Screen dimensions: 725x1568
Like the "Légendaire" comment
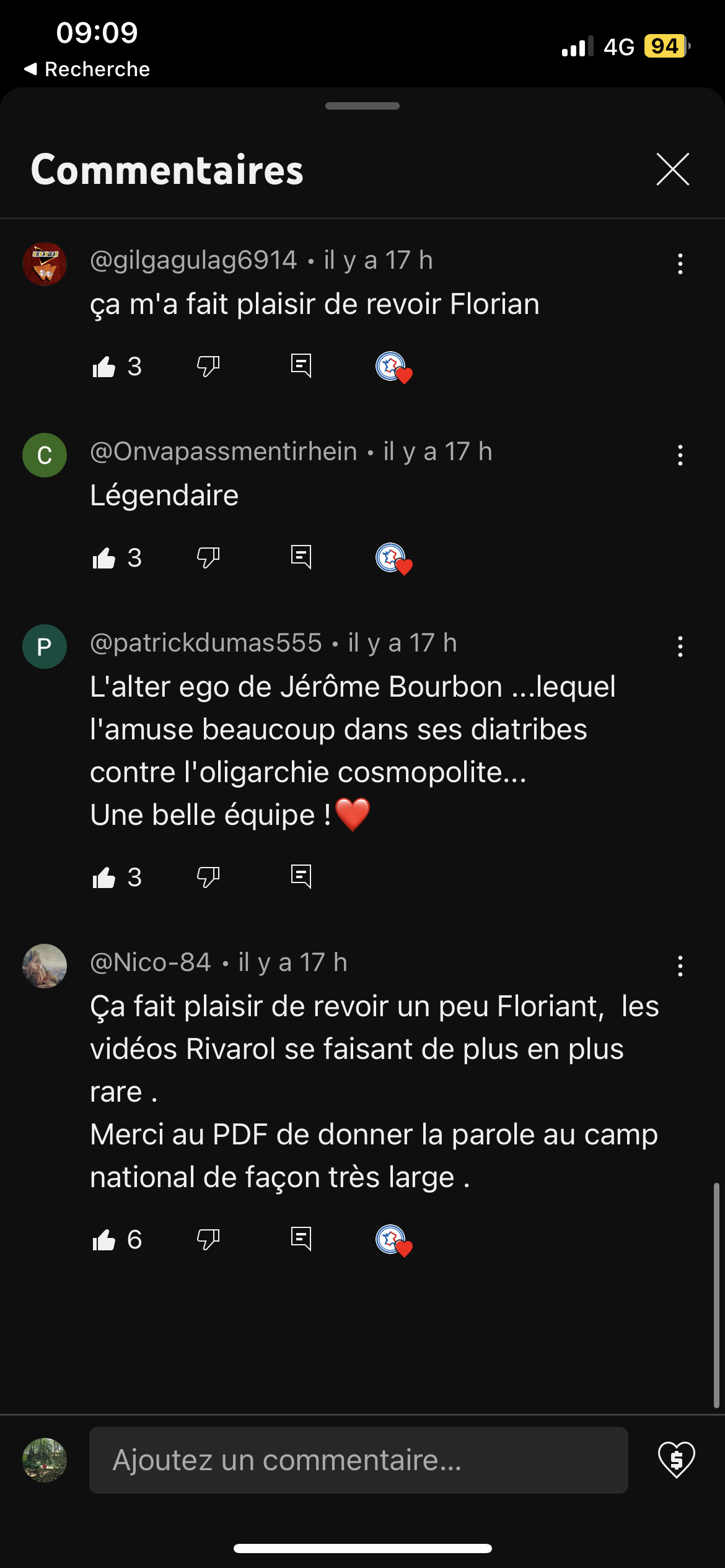point(104,558)
